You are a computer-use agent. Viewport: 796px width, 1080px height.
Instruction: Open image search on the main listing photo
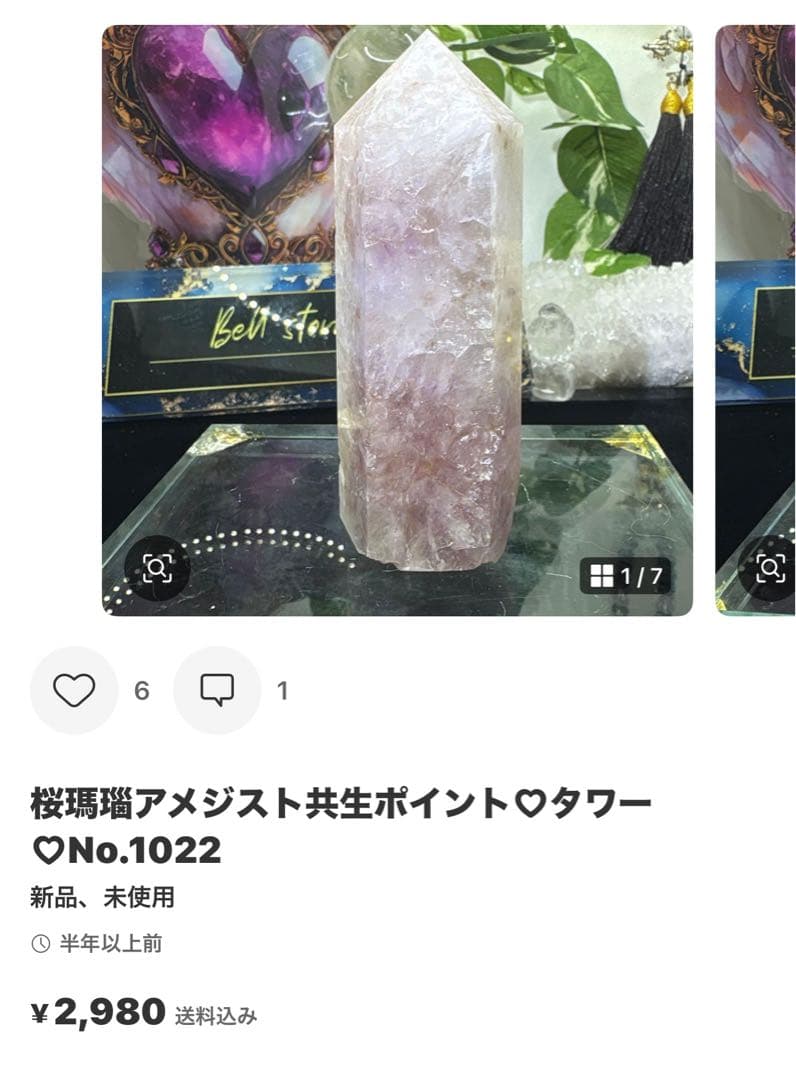158,570
